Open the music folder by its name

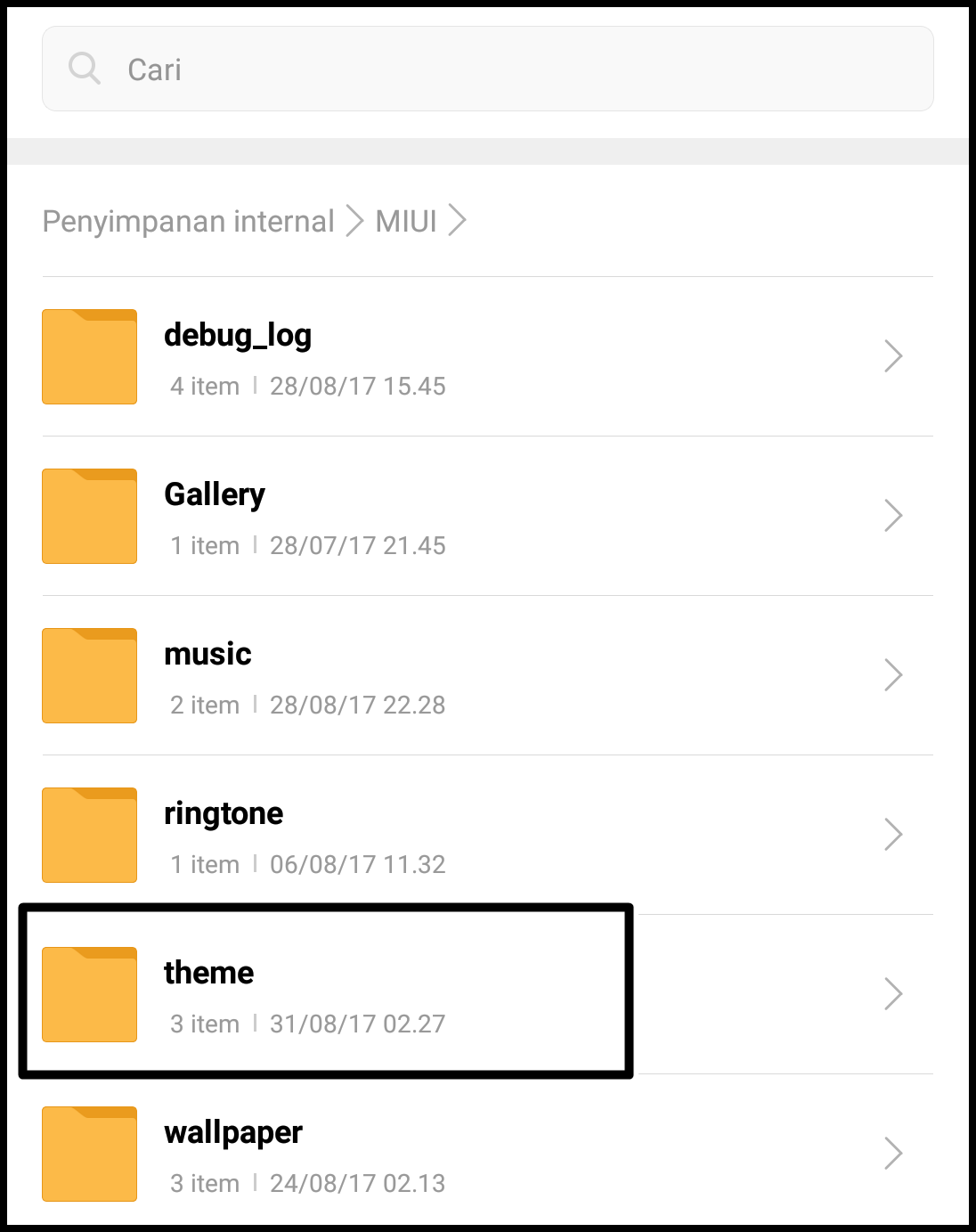pos(207,654)
